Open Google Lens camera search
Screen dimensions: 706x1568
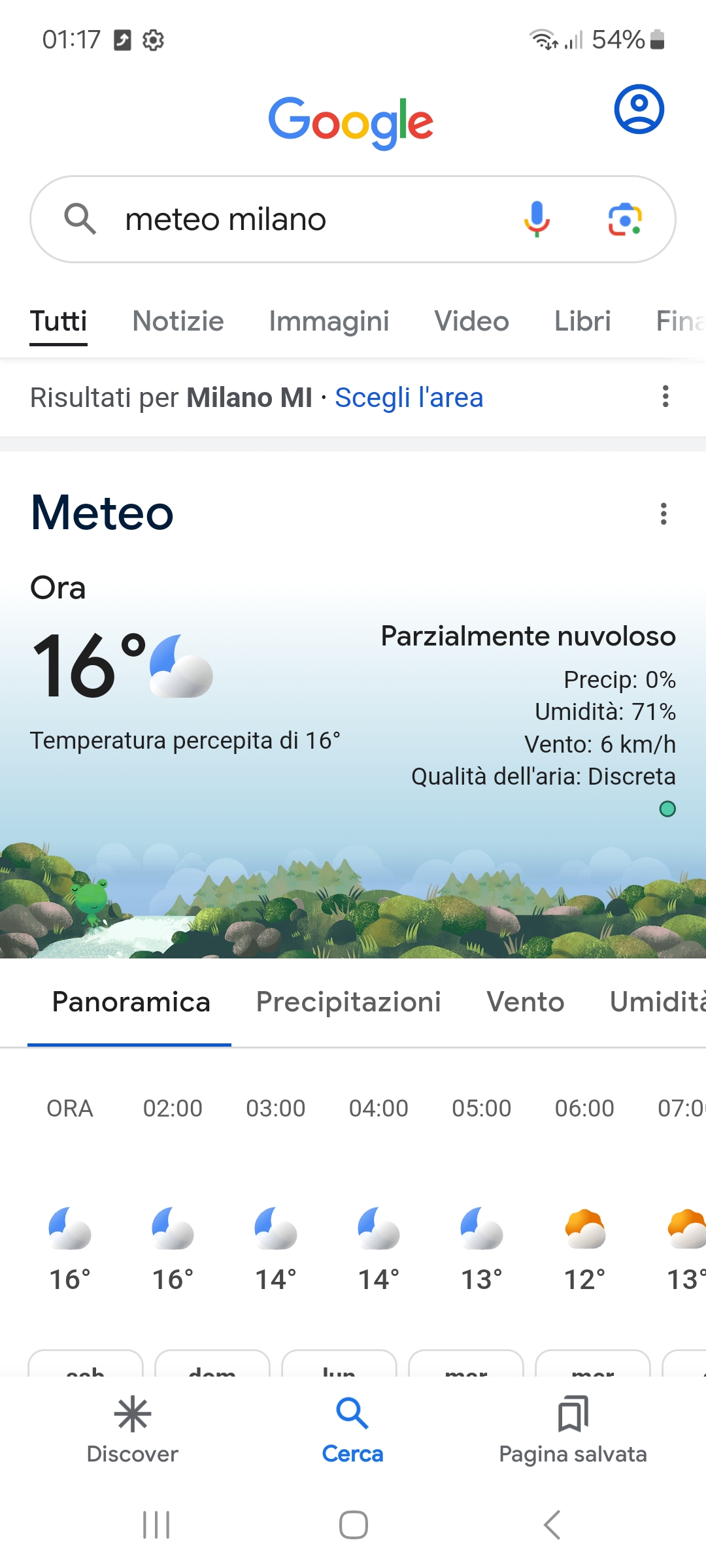click(625, 219)
